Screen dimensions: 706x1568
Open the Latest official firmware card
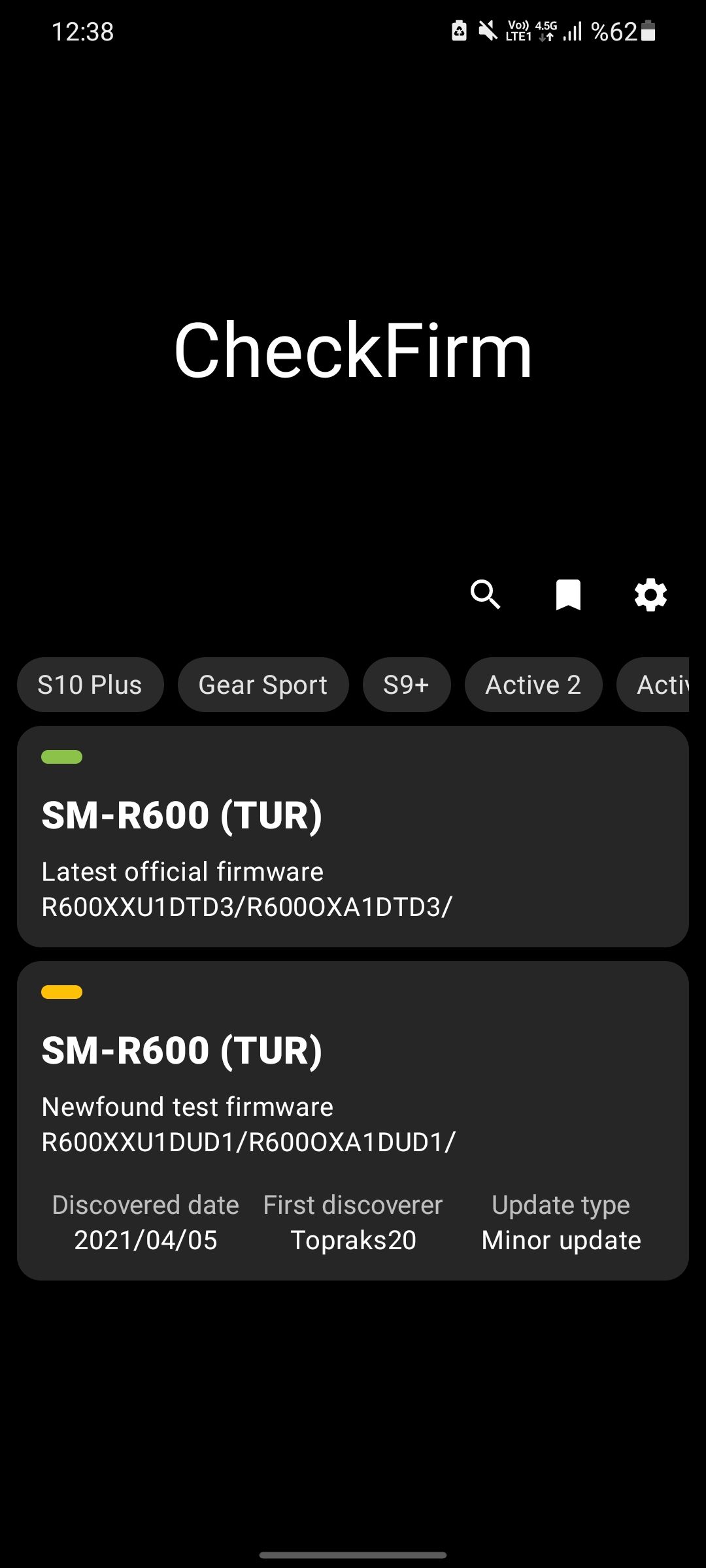(x=353, y=836)
